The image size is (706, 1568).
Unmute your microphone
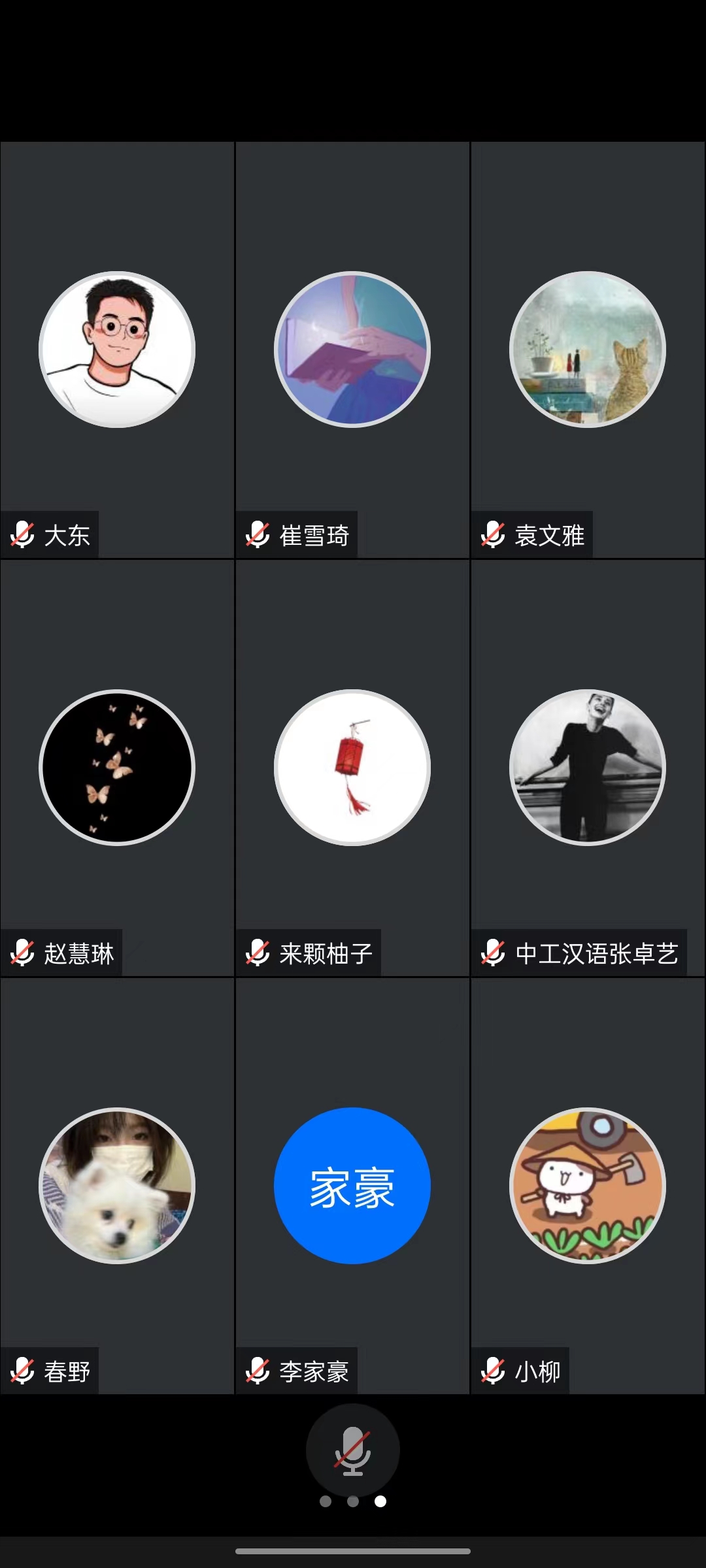[353, 1450]
